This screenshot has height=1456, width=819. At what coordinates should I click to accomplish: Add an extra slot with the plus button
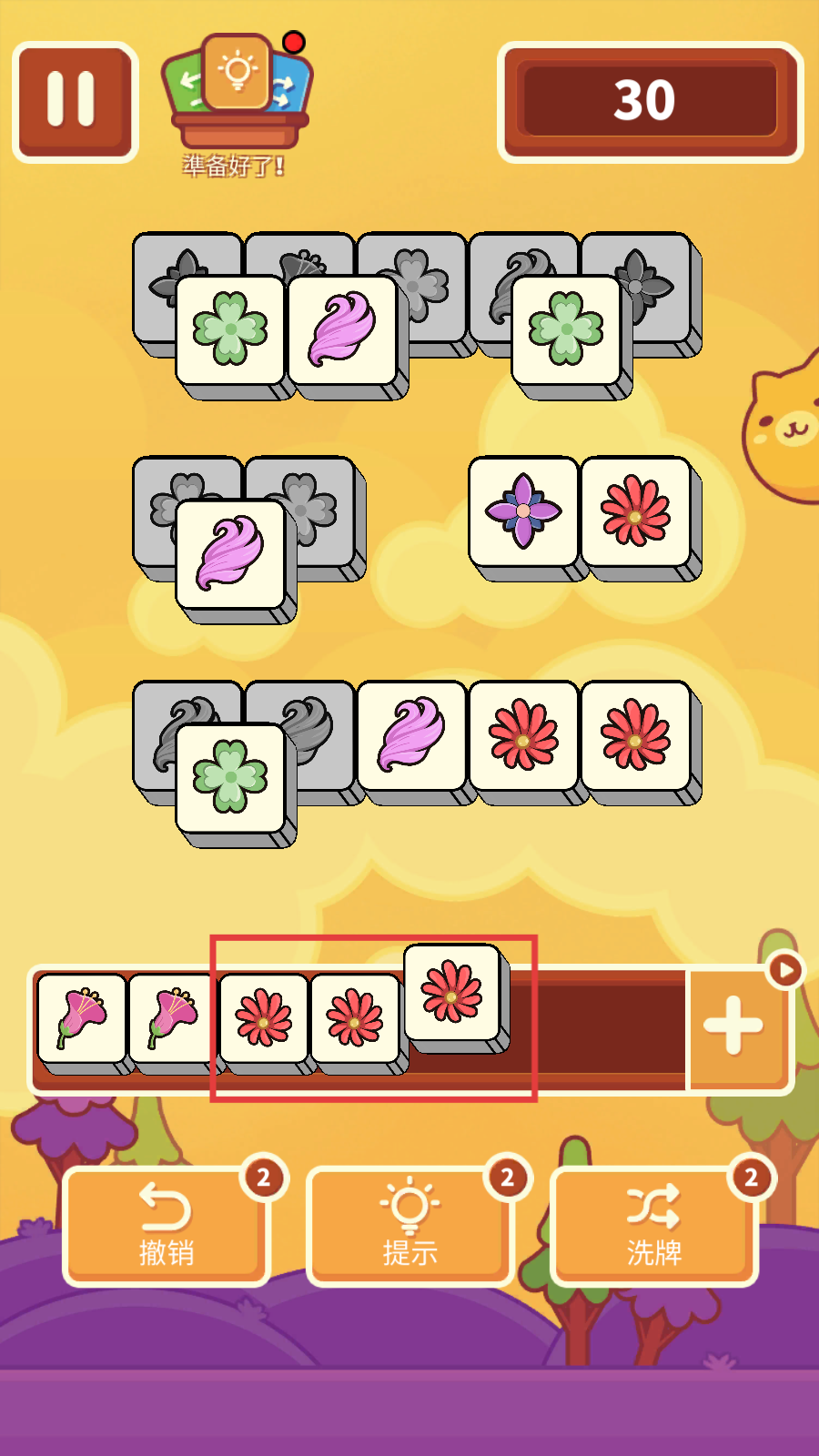735,1026
